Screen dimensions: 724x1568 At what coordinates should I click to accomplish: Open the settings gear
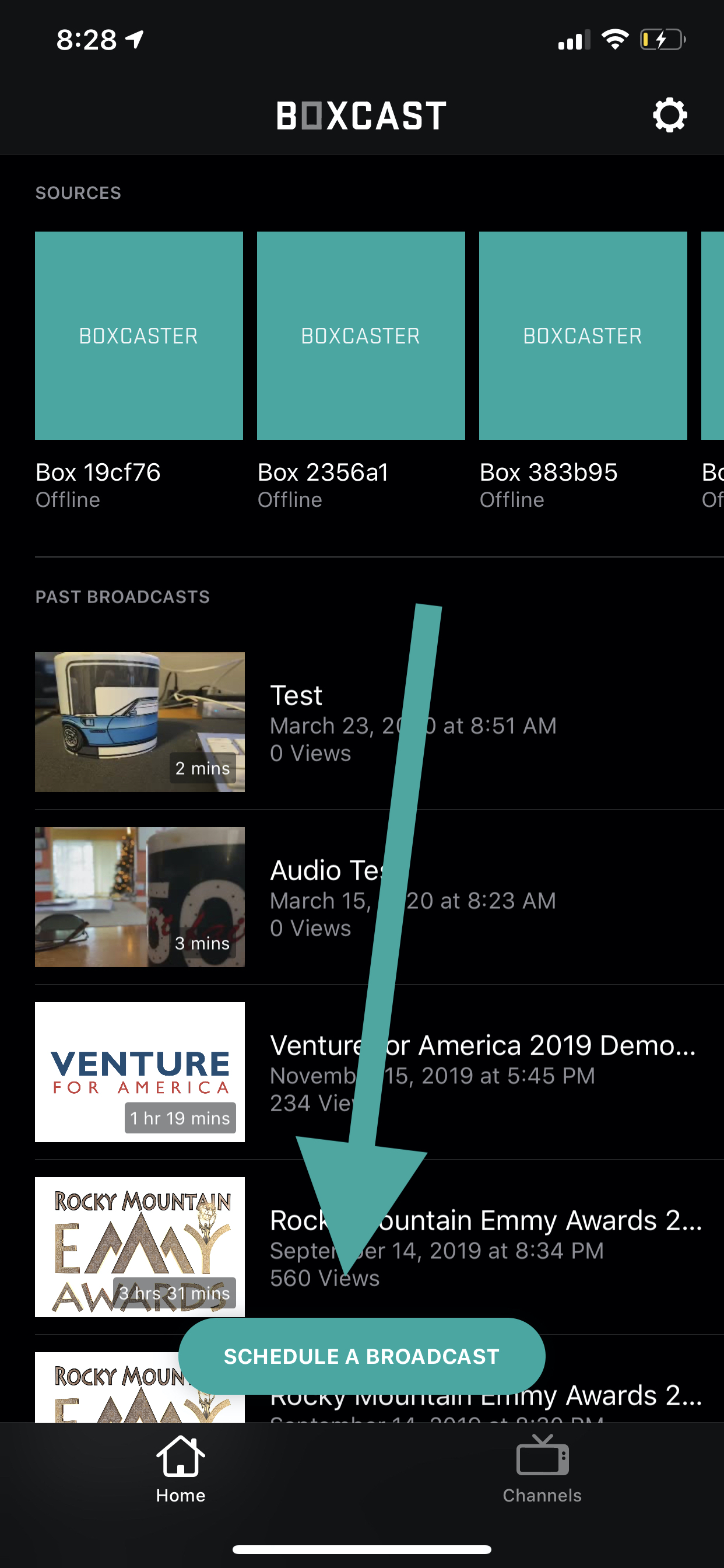pos(669,115)
